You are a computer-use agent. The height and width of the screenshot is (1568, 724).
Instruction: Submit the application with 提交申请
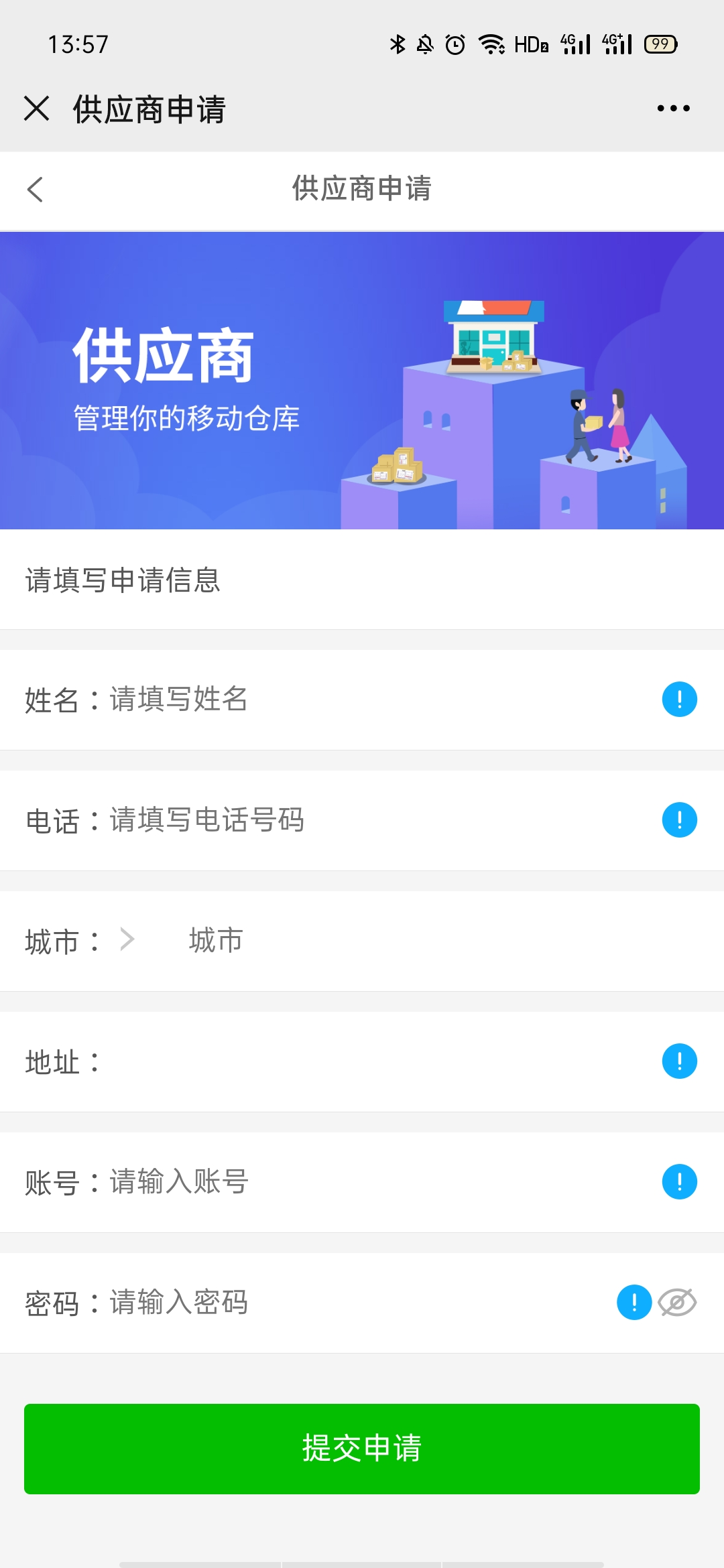pyautogui.click(x=362, y=1449)
